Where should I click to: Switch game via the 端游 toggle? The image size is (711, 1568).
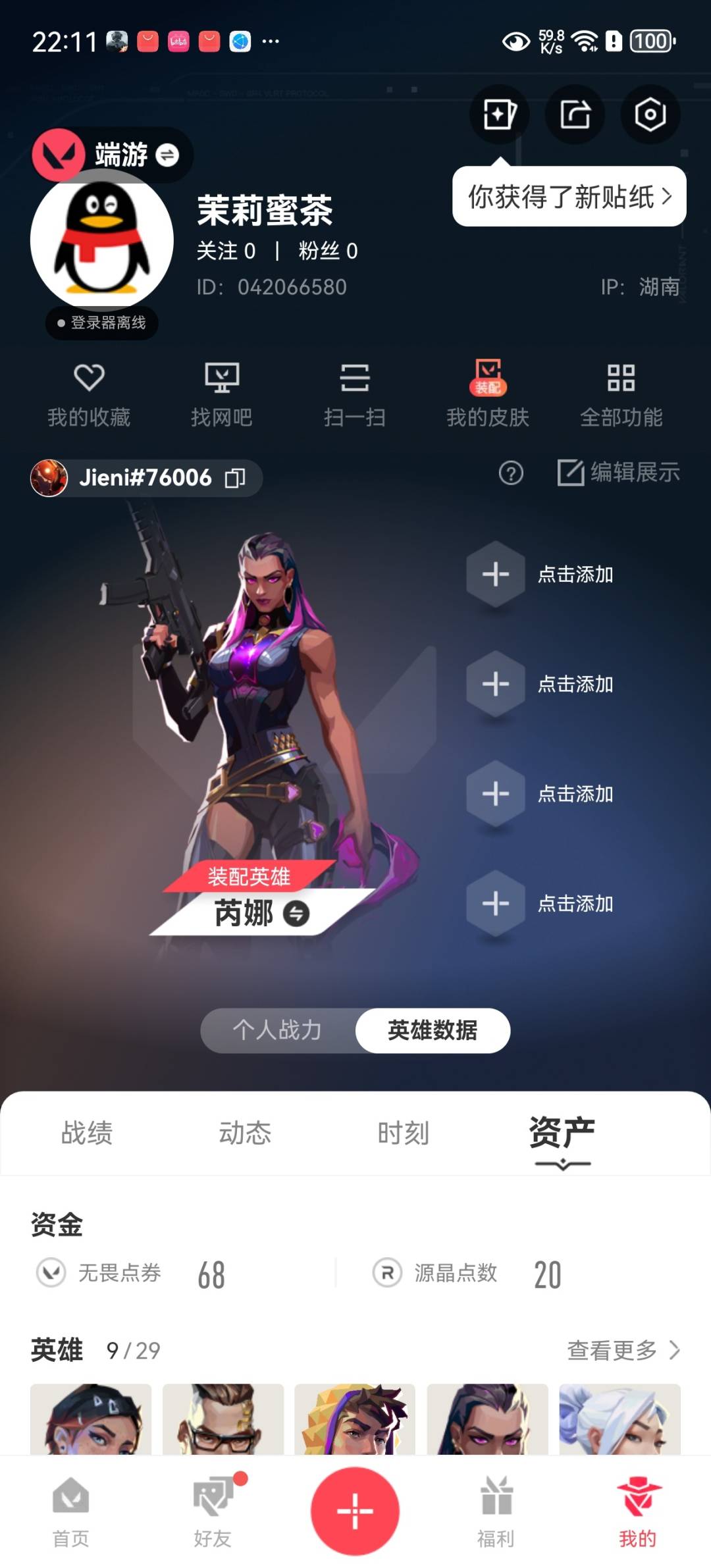(x=113, y=155)
